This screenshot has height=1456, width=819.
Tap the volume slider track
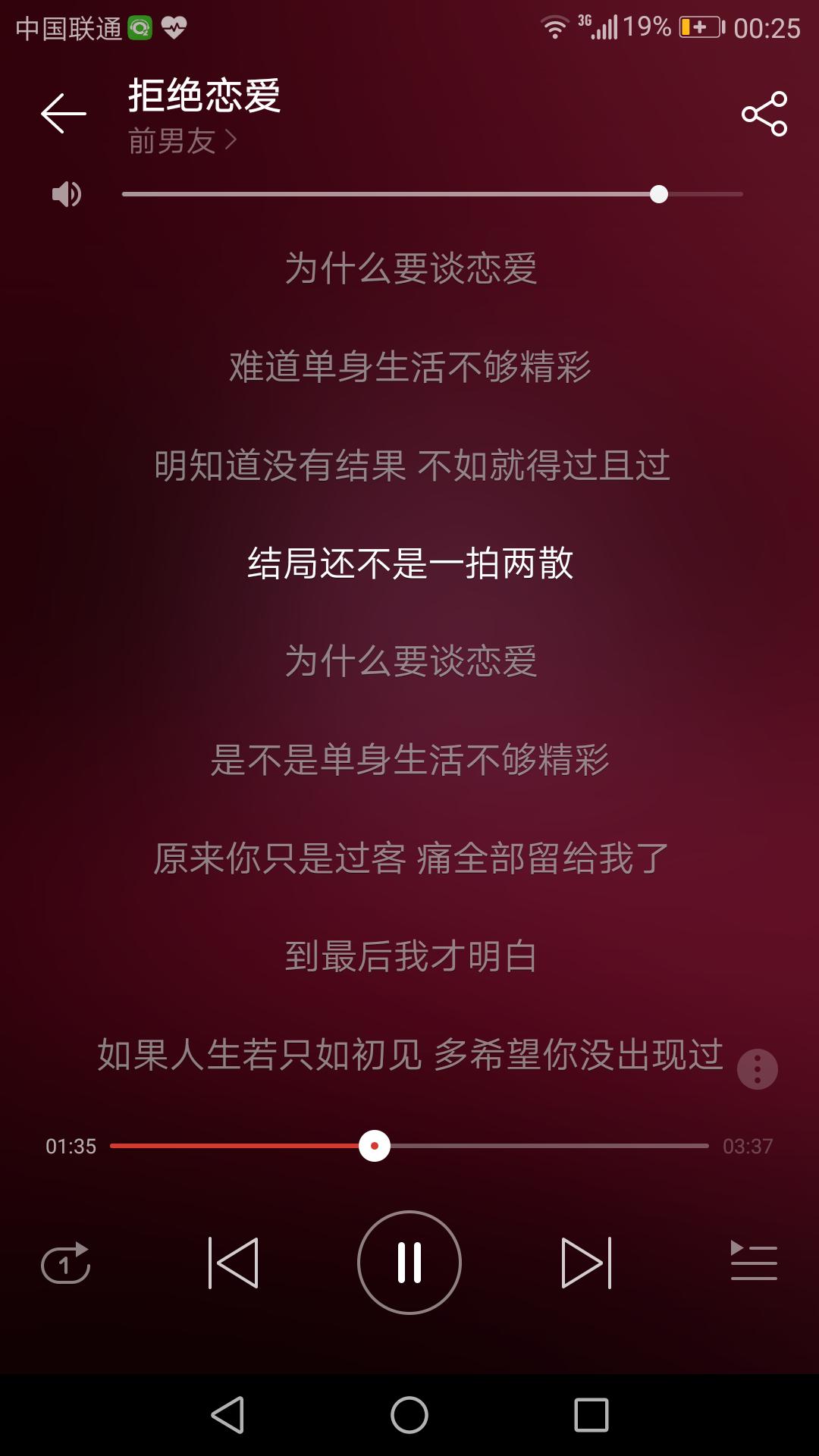click(x=432, y=194)
